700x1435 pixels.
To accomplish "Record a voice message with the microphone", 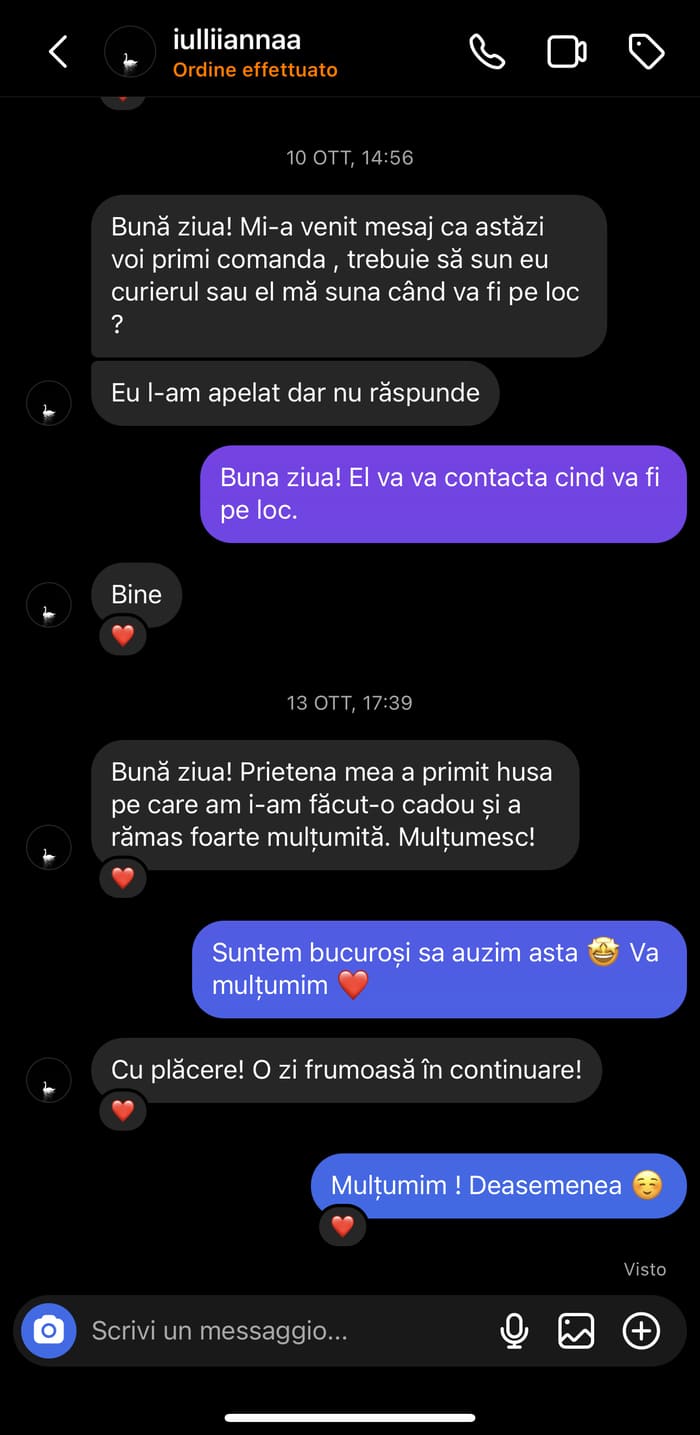I will [514, 1331].
